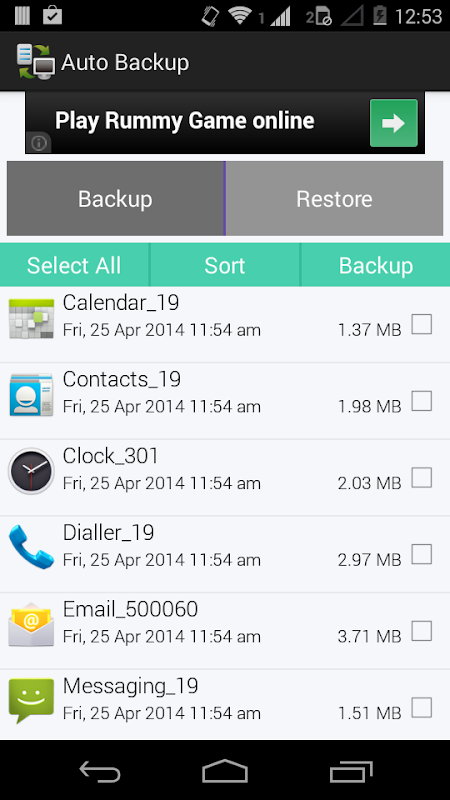Check the box for Calendar_19
Screen dimensions: 450x800
point(422,324)
